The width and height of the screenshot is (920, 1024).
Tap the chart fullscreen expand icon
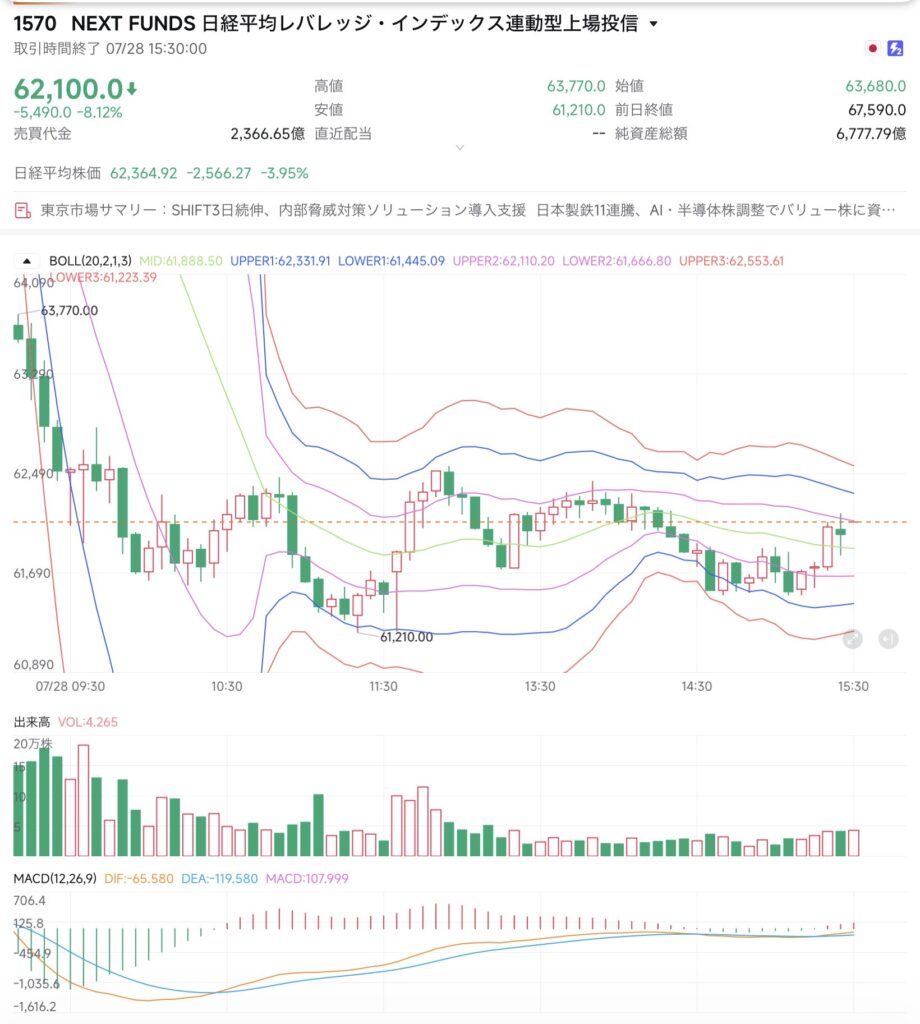coord(852,639)
